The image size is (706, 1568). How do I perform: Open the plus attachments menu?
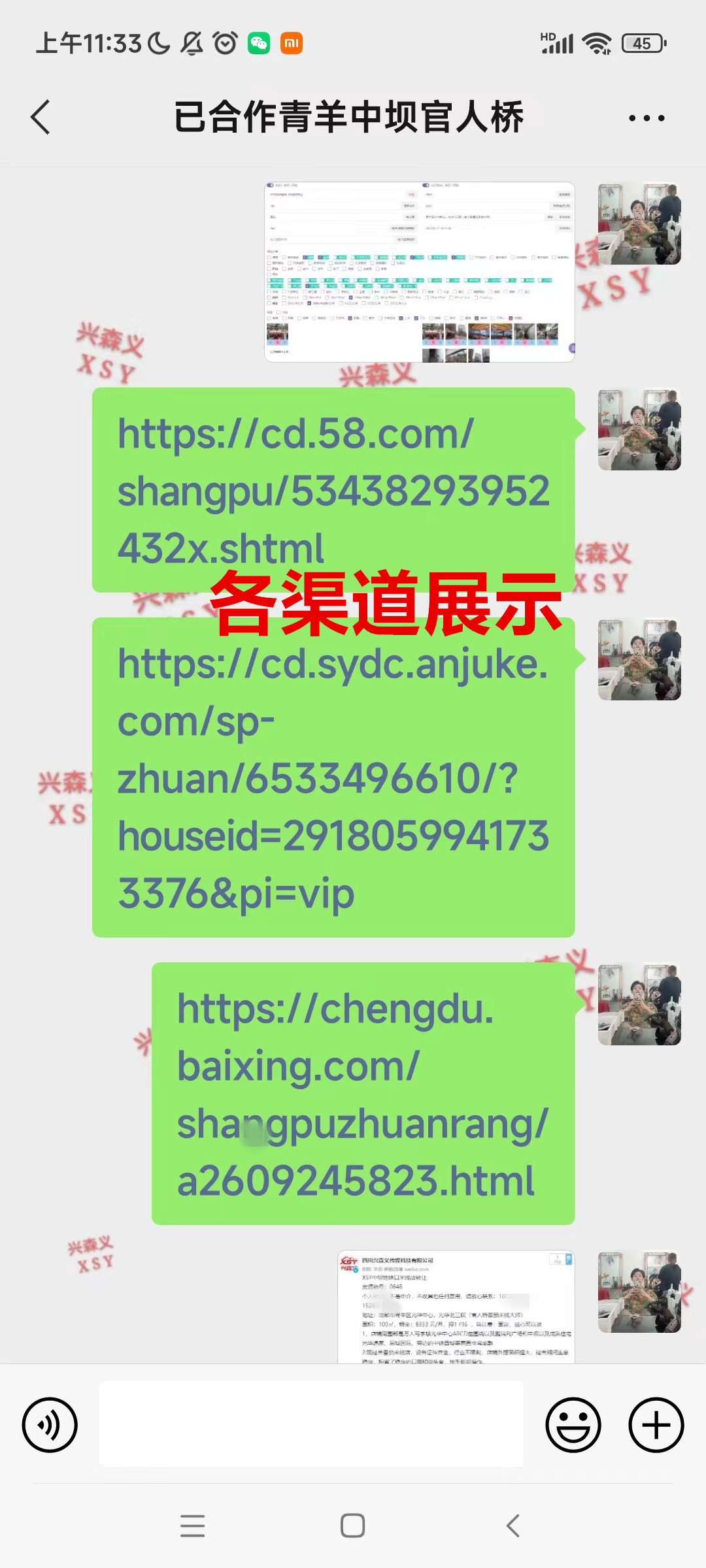coord(656,1425)
